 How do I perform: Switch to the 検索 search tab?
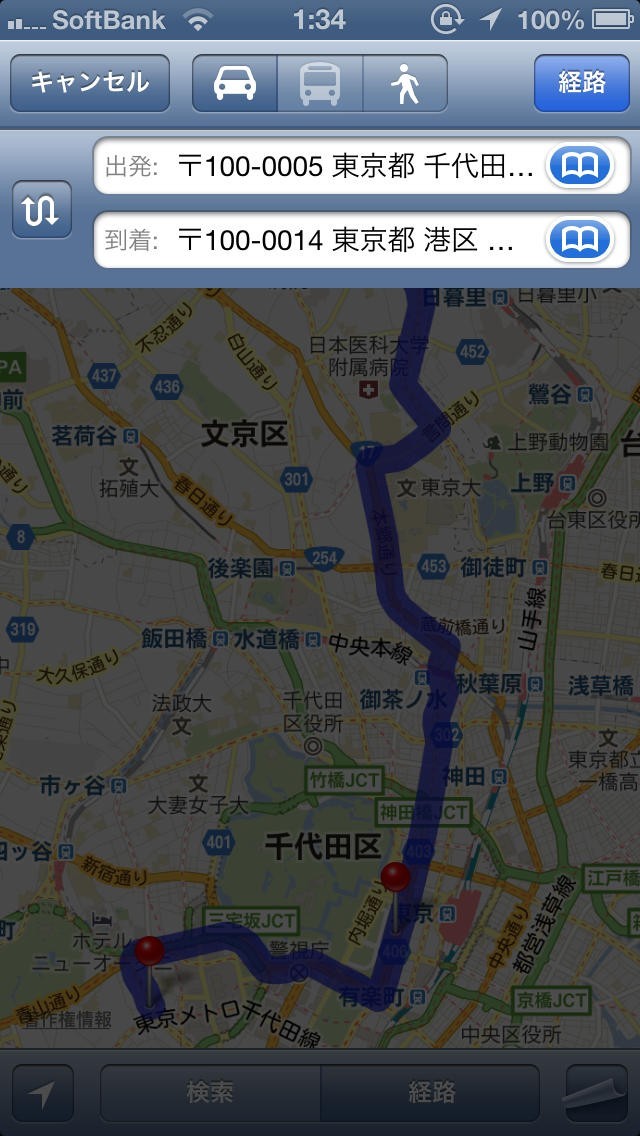coord(211,1093)
